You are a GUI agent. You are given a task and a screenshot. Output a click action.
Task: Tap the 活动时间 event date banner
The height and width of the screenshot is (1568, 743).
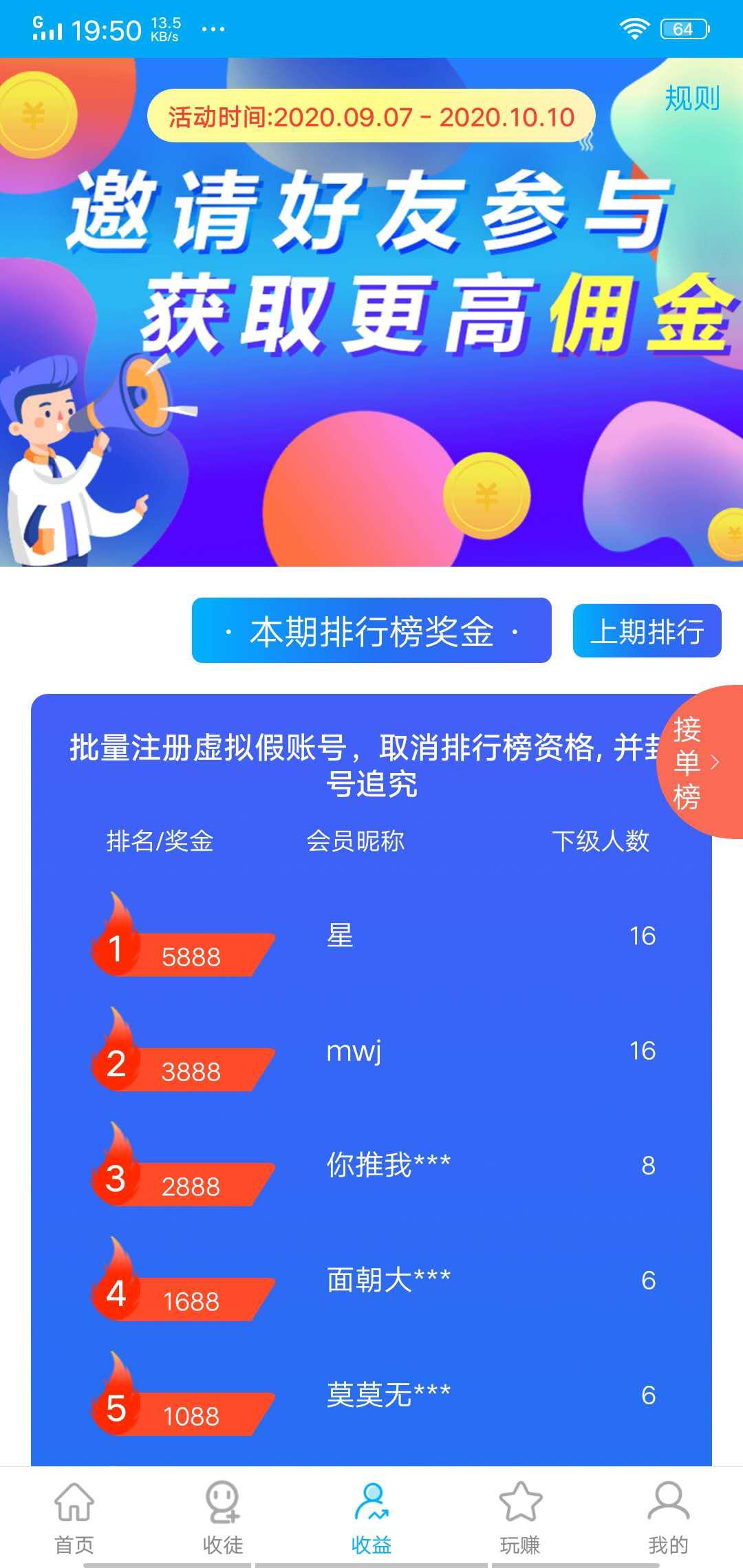click(x=371, y=116)
